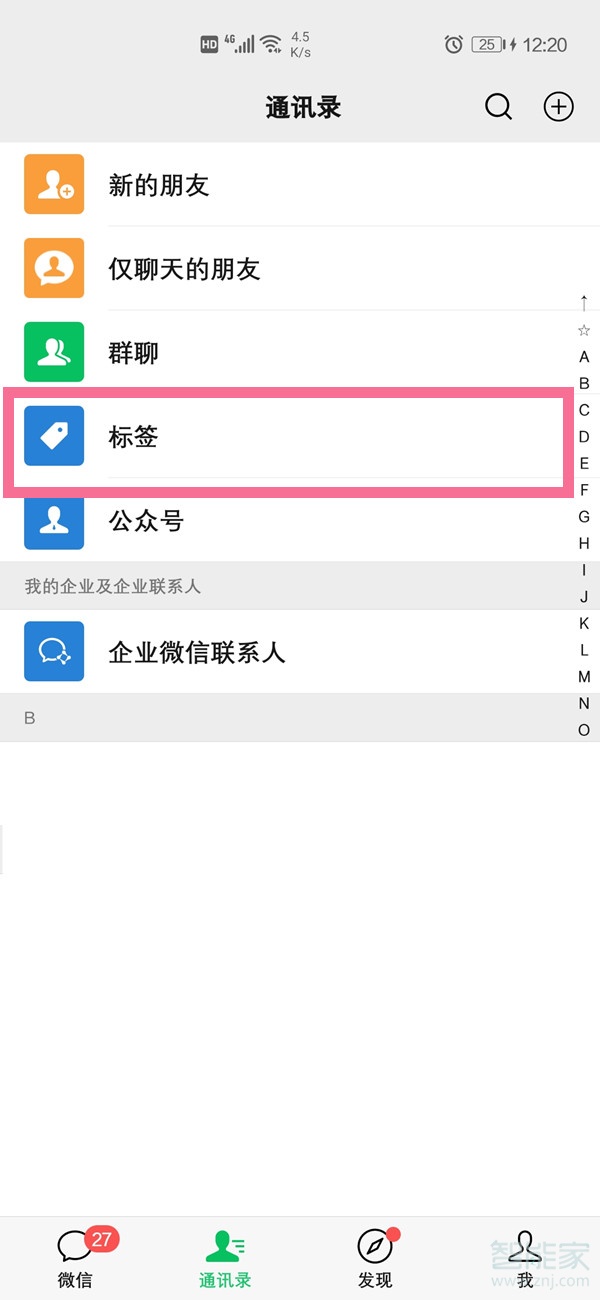The width and height of the screenshot is (600, 1300).
Task: Open 新的朋友 (New Friends)
Action: [300, 185]
